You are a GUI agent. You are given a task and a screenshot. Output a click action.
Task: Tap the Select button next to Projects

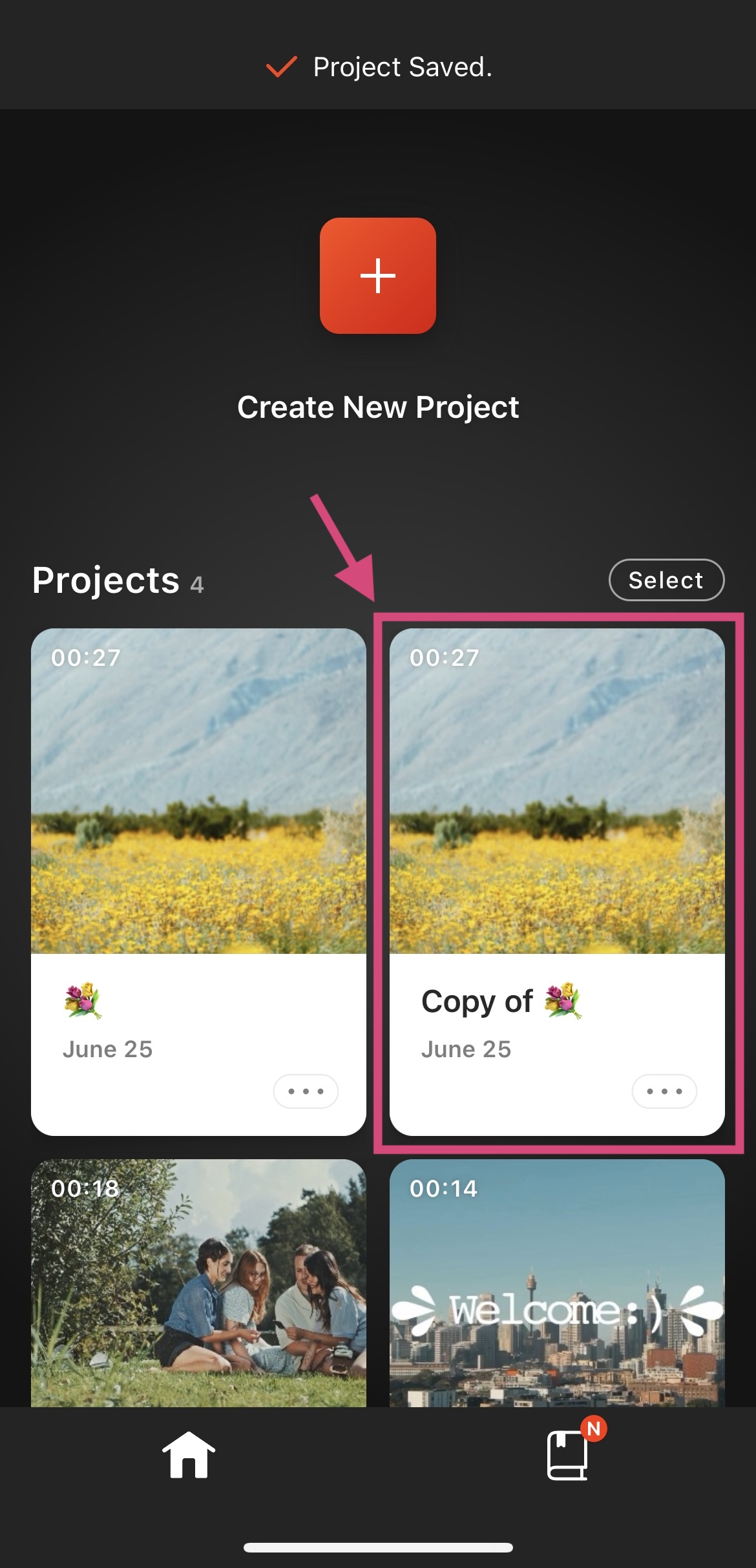(666, 580)
